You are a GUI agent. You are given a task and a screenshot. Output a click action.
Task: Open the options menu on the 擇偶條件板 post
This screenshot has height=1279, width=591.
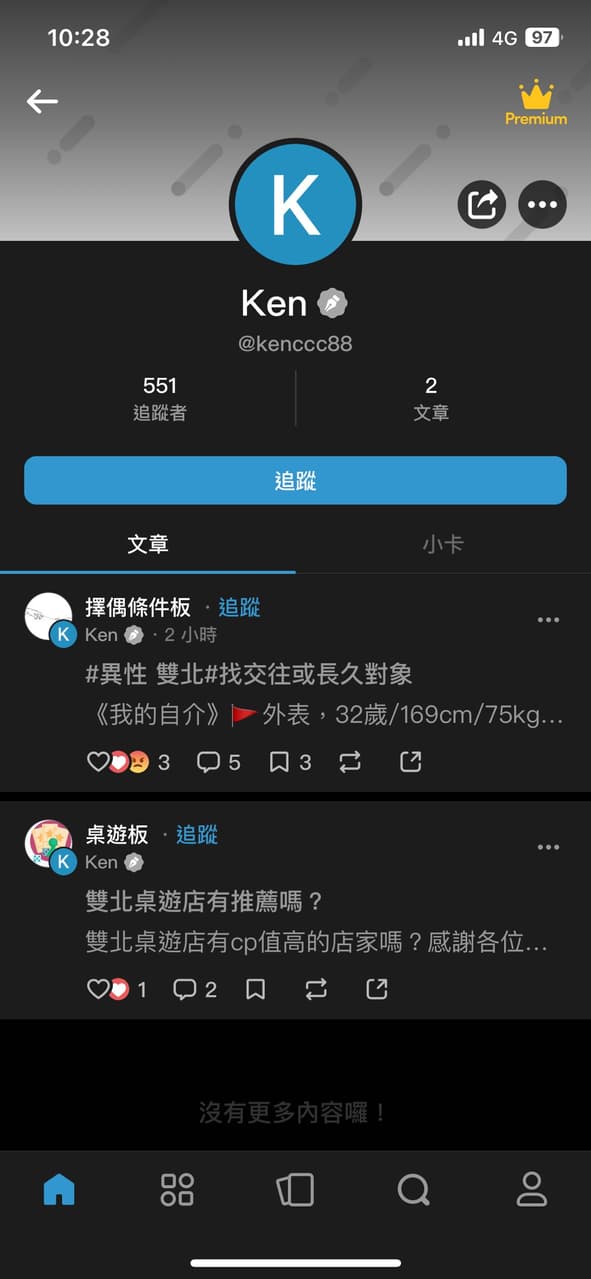(548, 620)
